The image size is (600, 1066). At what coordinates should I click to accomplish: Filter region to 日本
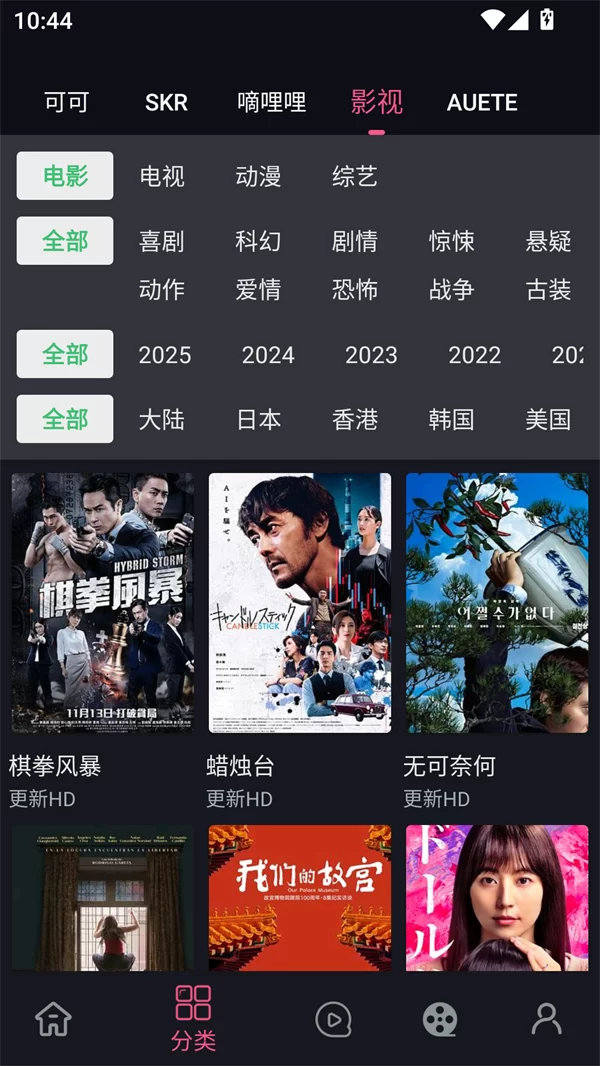[x=258, y=420]
